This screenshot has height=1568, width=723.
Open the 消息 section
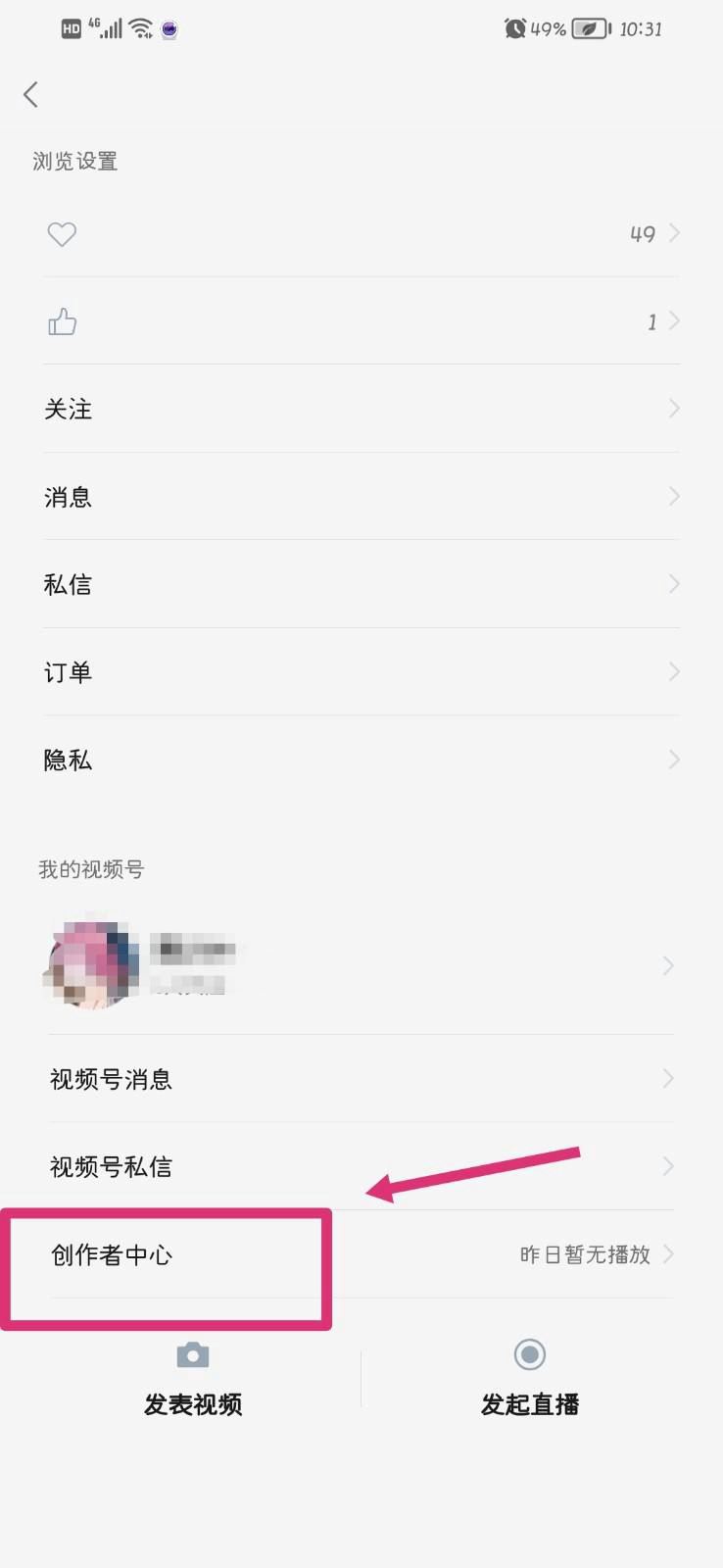69,497
